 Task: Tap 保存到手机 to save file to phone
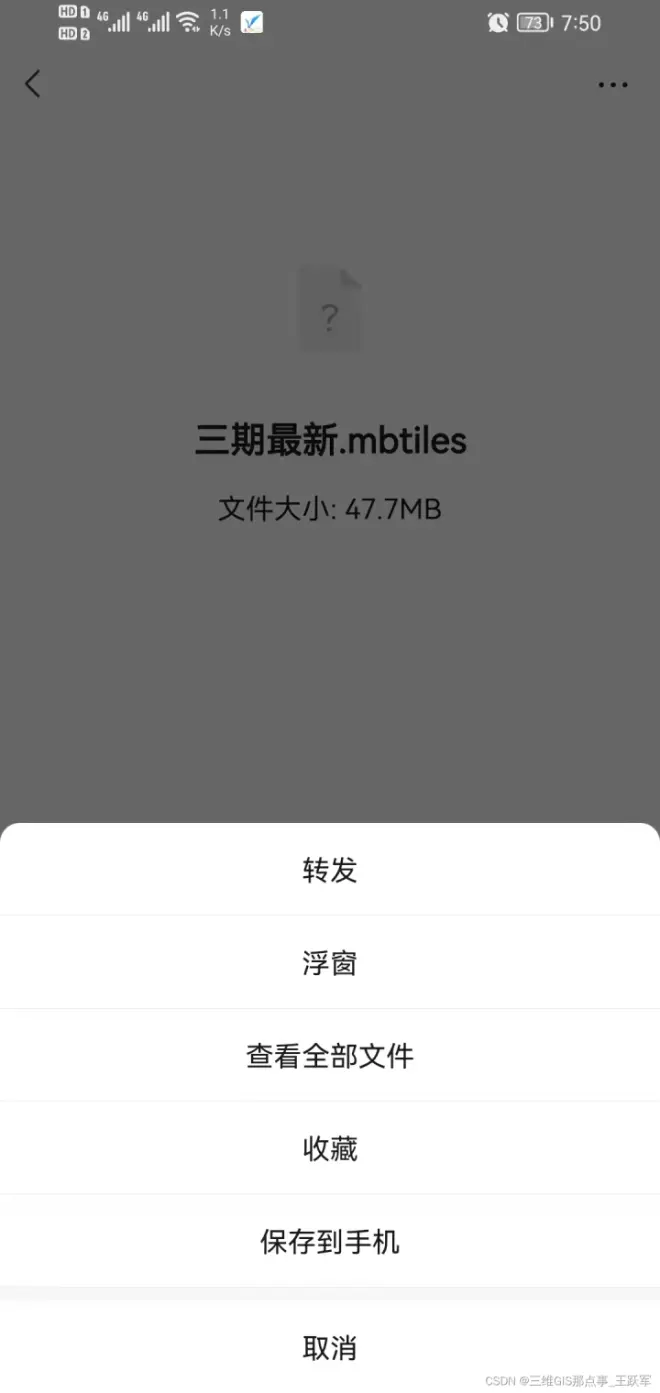330,1241
